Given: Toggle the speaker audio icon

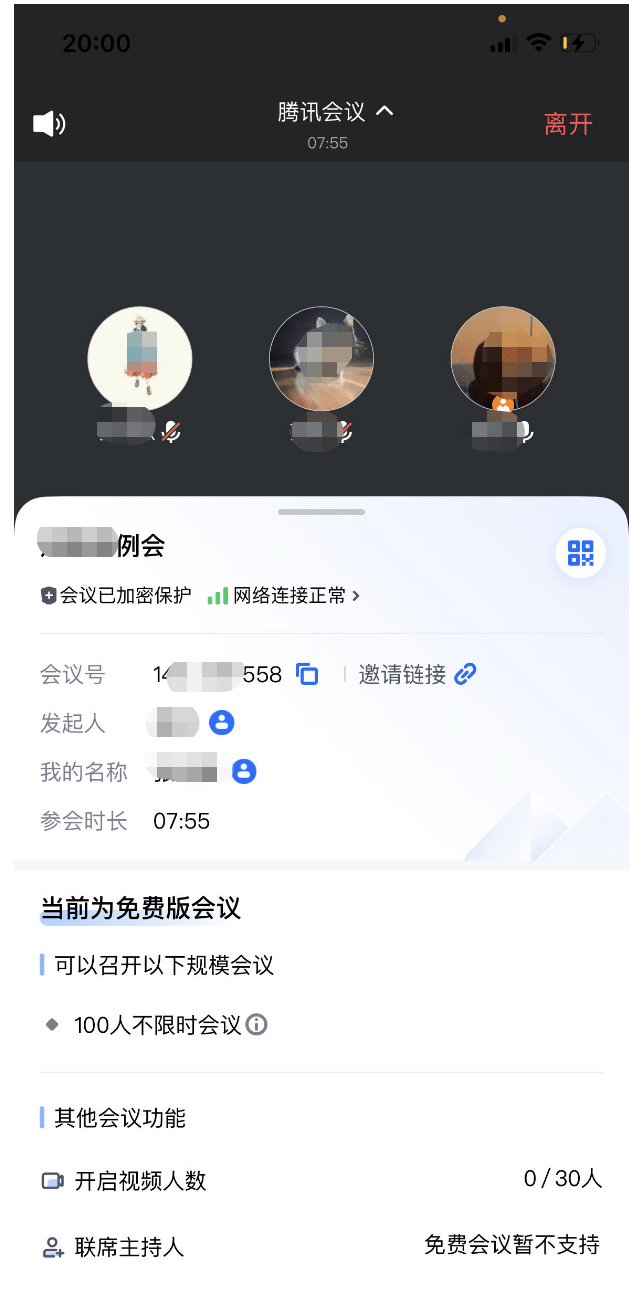Looking at the screenshot, I should pyautogui.click(x=49, y=124).
